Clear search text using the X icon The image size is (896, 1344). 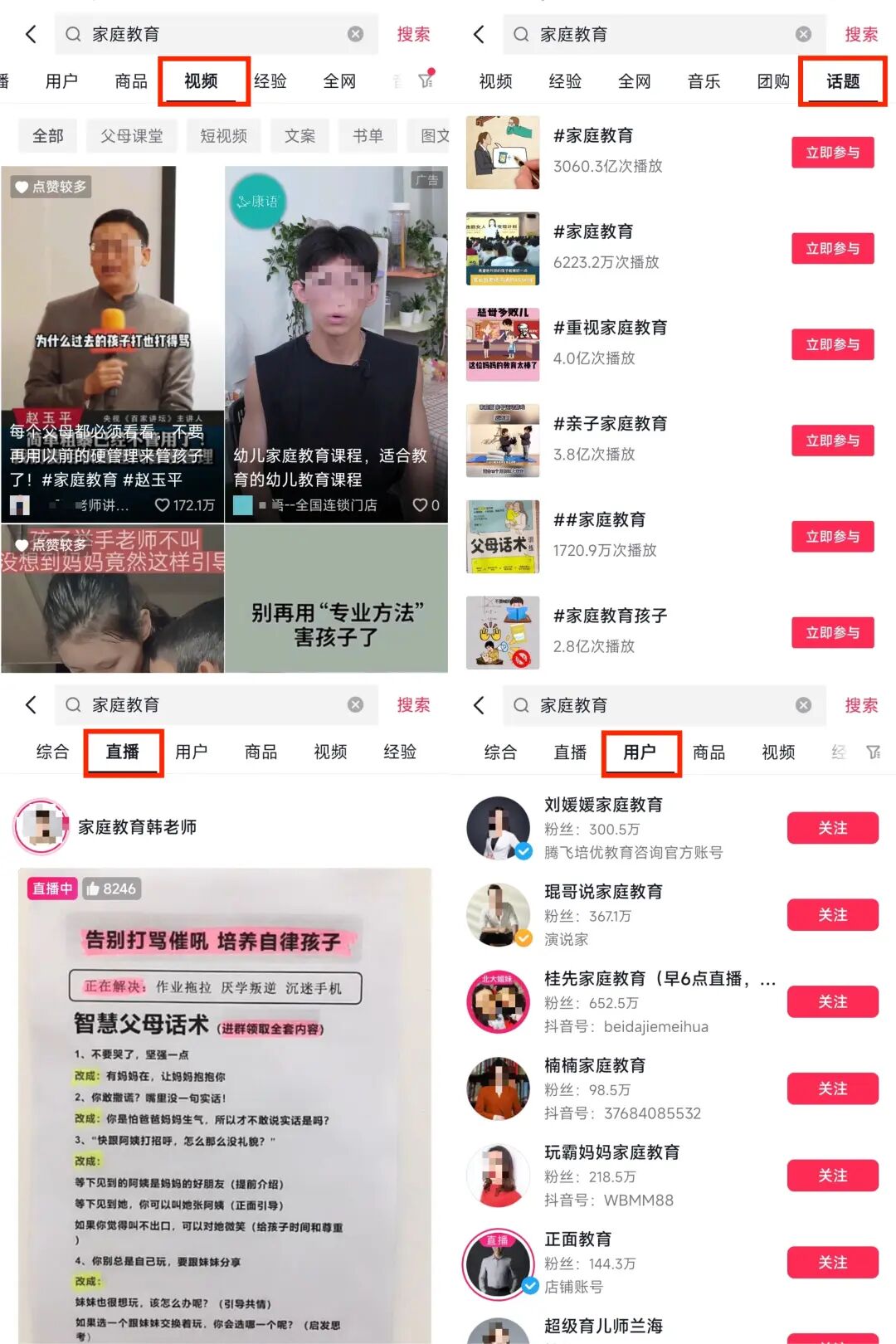[355, 34]
